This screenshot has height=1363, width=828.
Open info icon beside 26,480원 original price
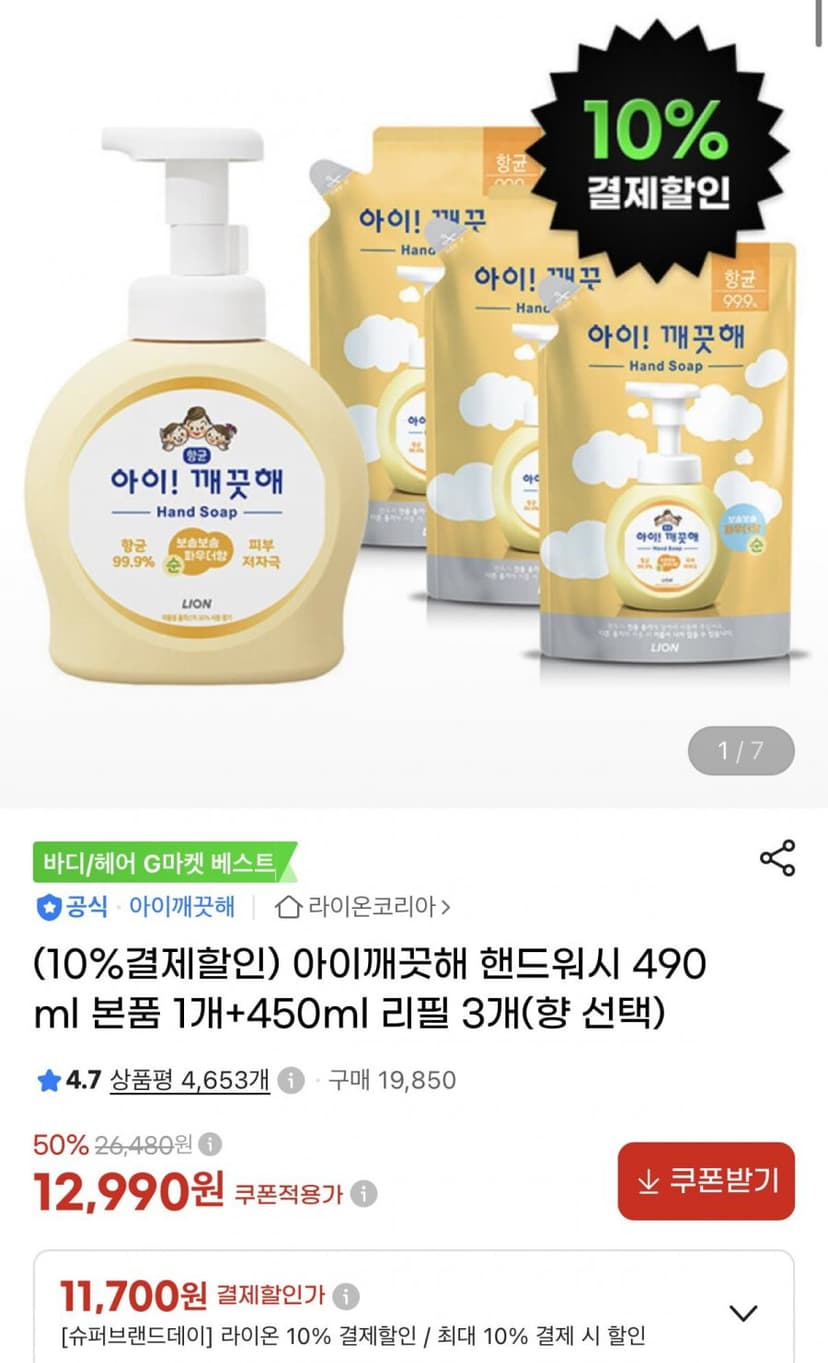coord(211,1144)
